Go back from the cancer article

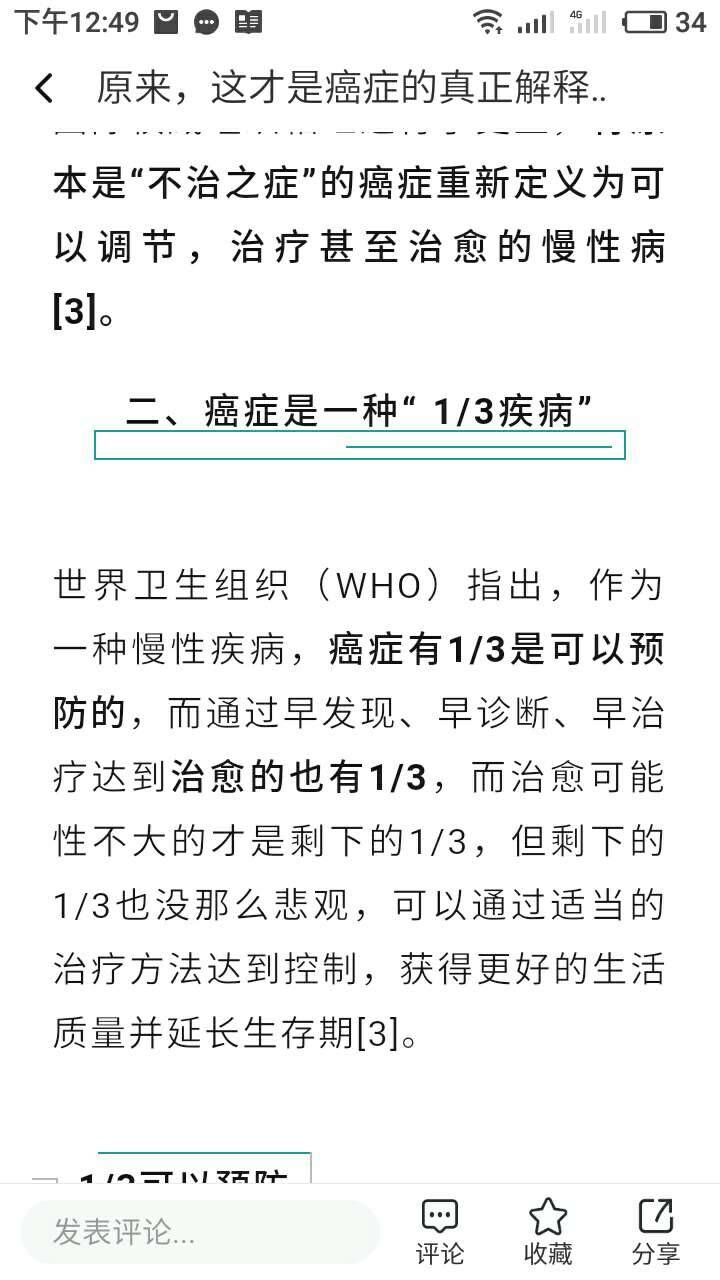tap(43, 89)
